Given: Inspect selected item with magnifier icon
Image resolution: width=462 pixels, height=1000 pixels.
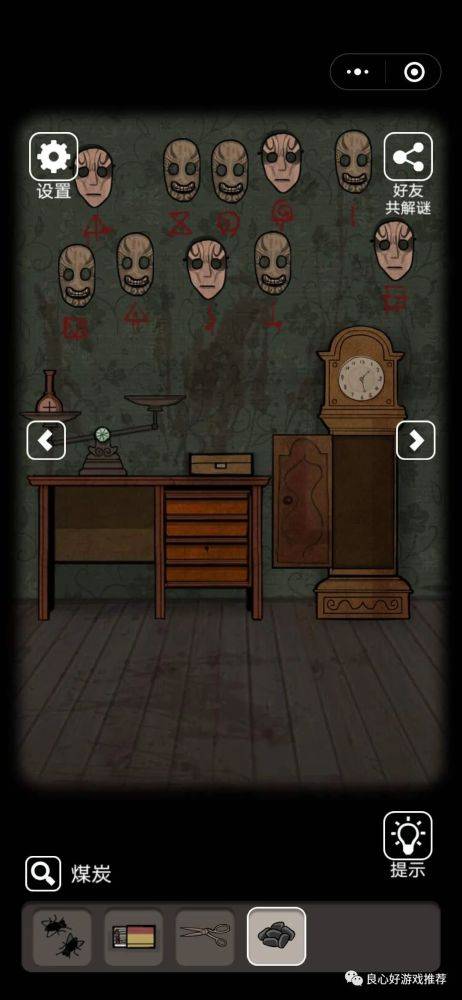Looking at the screenshot, I should click(x=43, y=874).
